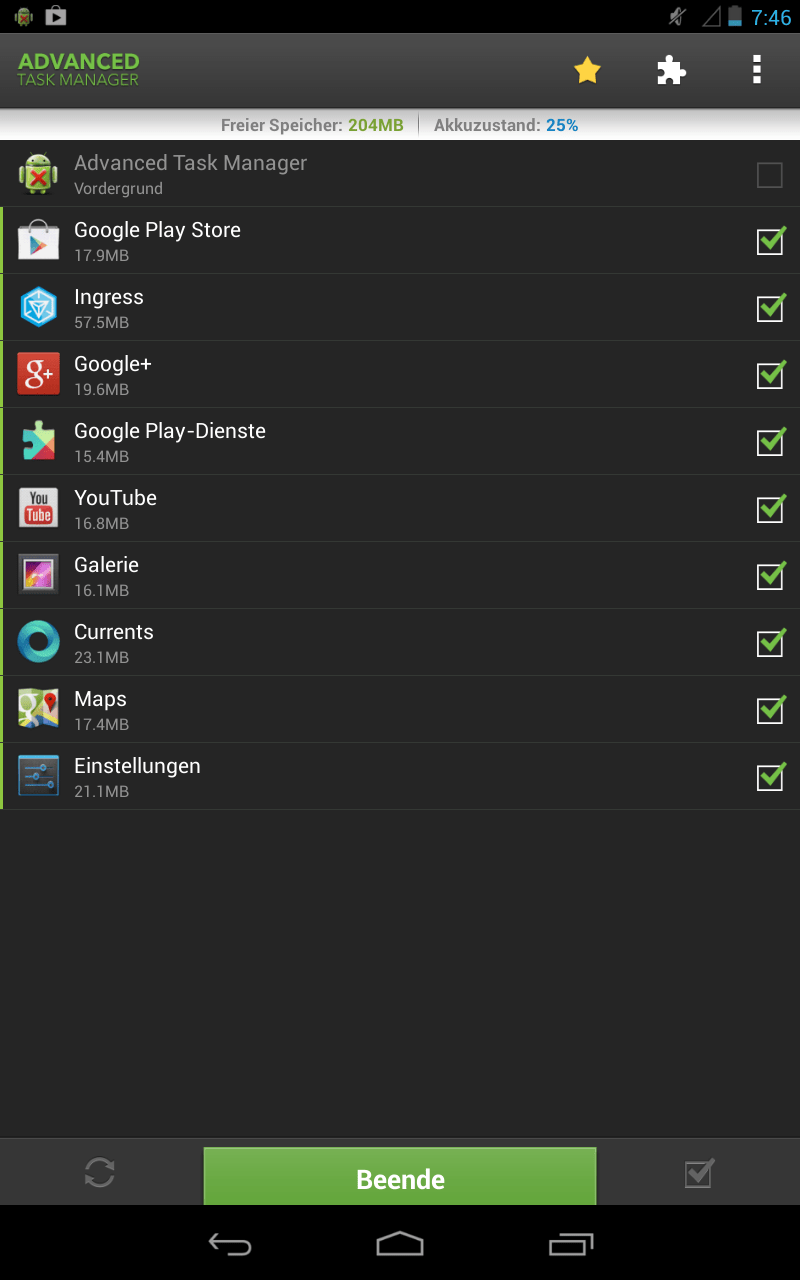Deselect the YouTube checkbox
The width and height of the screenshot is (800, 1280).
pyautogui.click(x=770, y=509)
